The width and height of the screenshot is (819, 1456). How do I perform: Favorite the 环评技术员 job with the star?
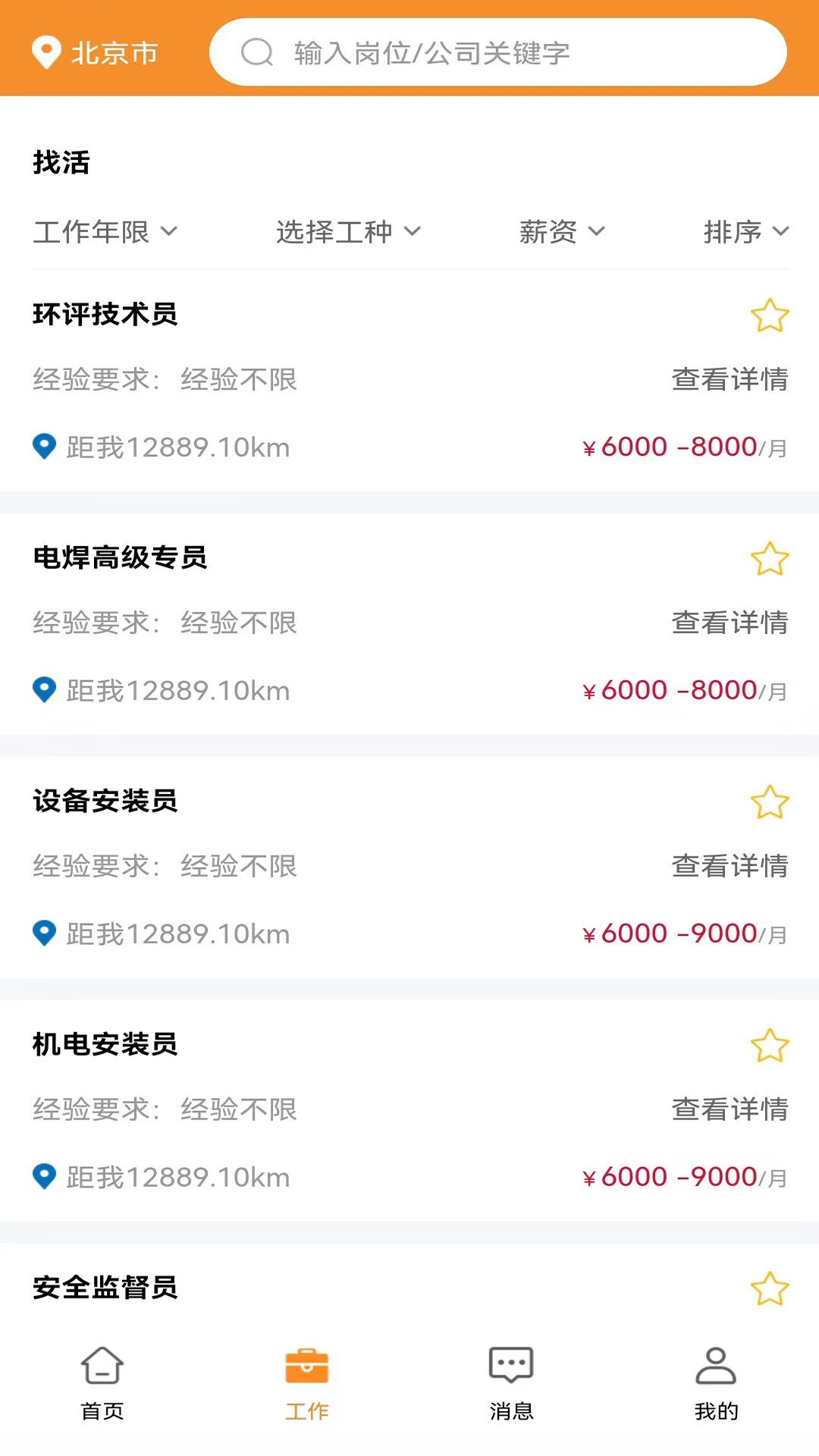[770, 315]
